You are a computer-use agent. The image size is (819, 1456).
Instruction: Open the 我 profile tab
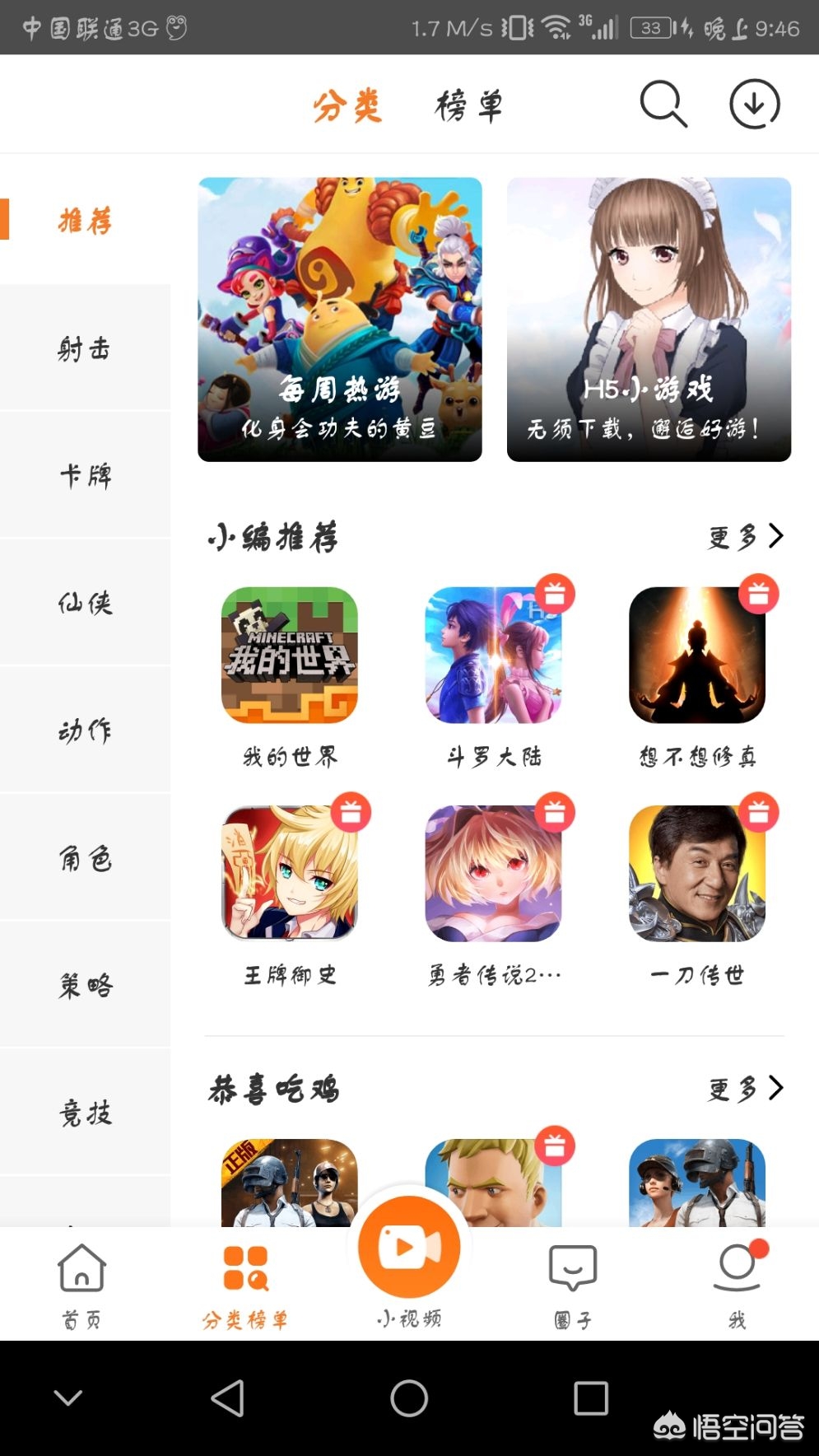click(737, 1285)
